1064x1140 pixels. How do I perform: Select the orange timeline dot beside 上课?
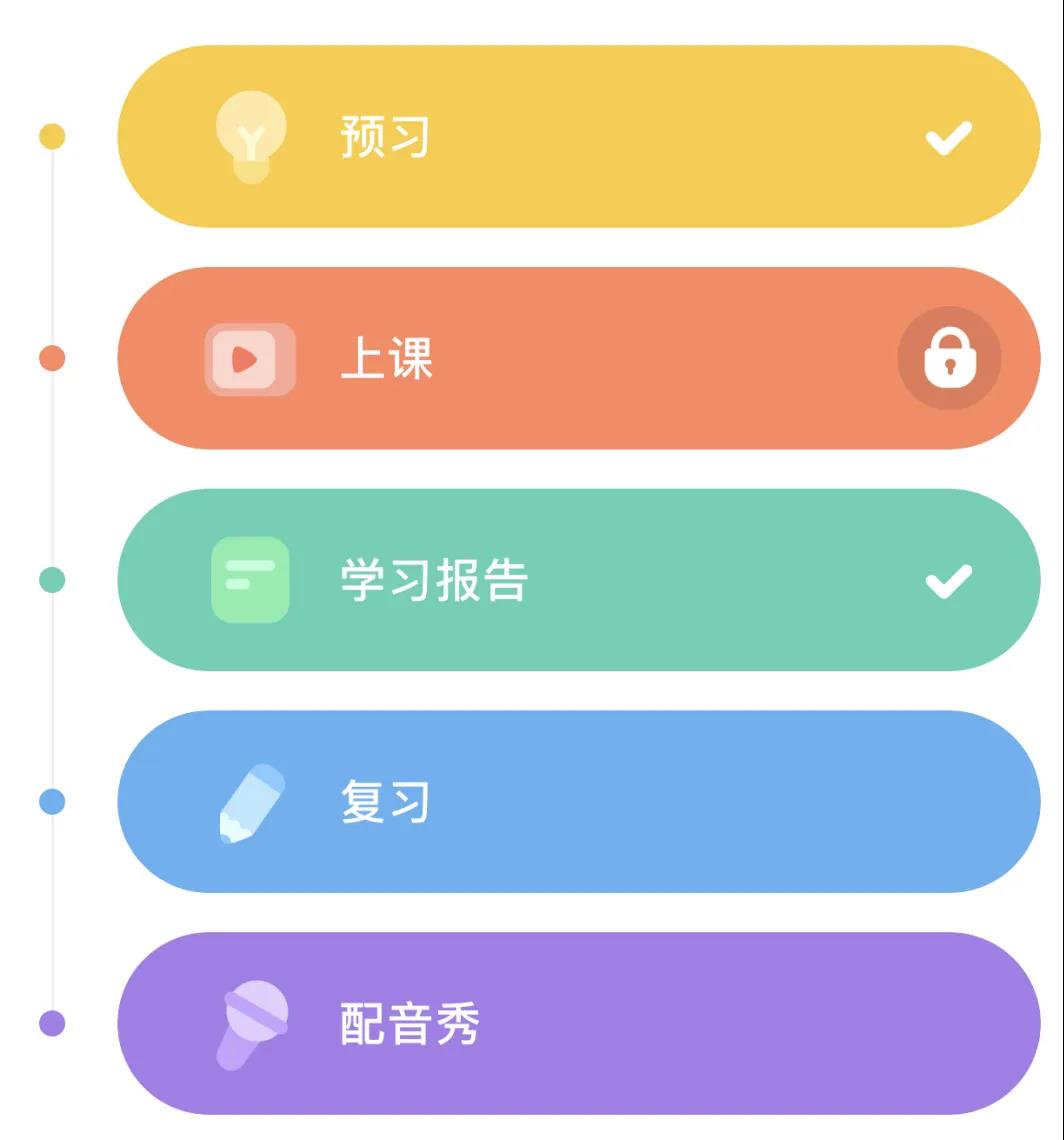click(x=50, y=357)
